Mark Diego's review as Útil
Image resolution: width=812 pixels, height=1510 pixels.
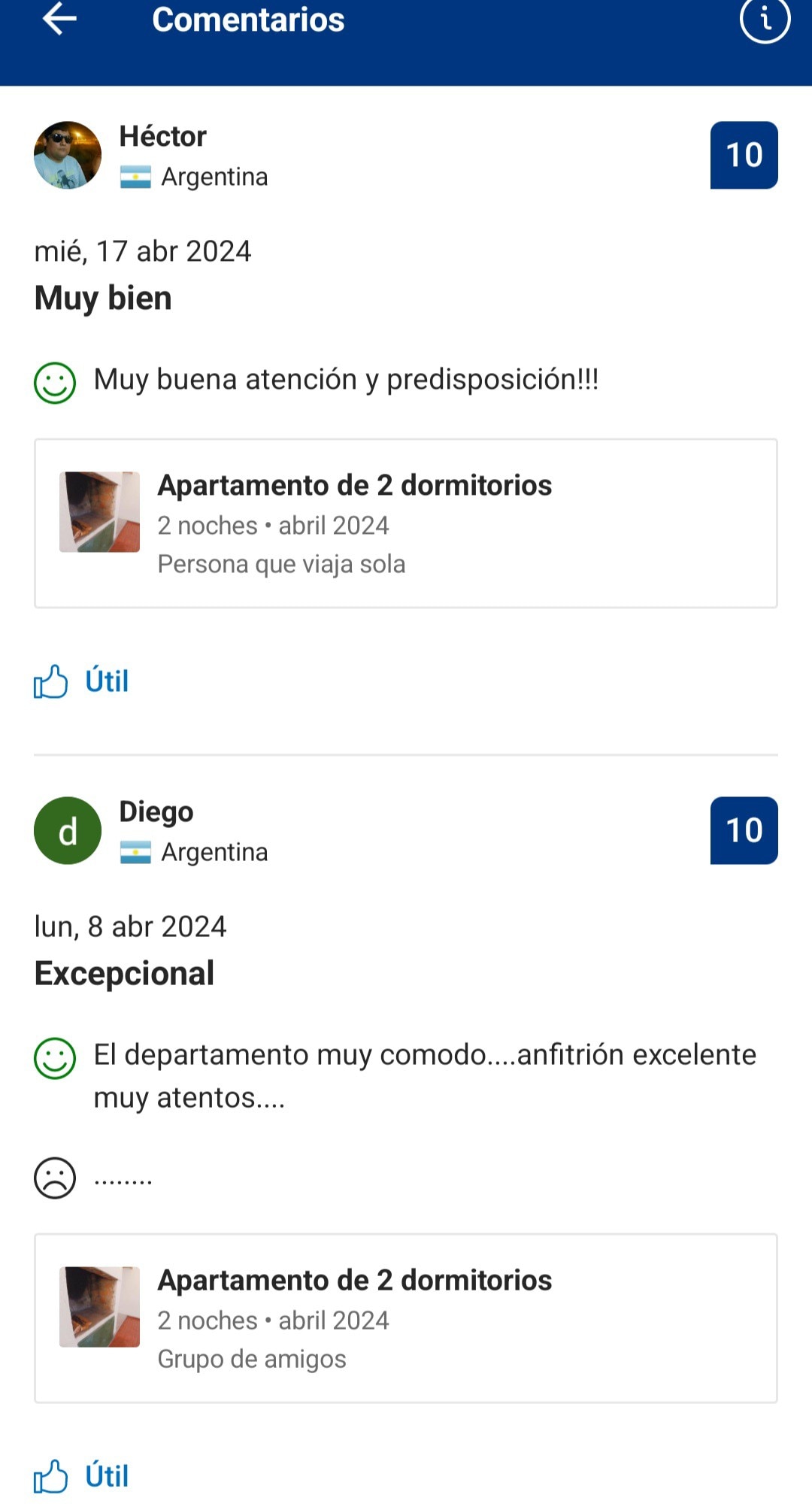coord(81,1476)
